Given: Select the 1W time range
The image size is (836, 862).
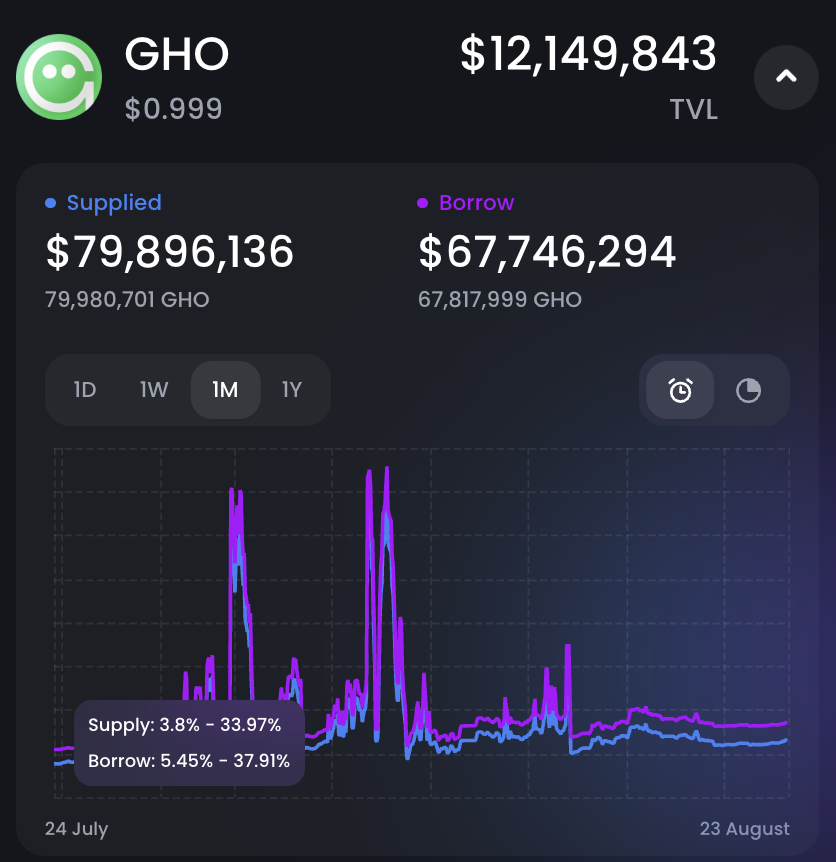Looking at the screenshot, I should [x=154, y=389].
